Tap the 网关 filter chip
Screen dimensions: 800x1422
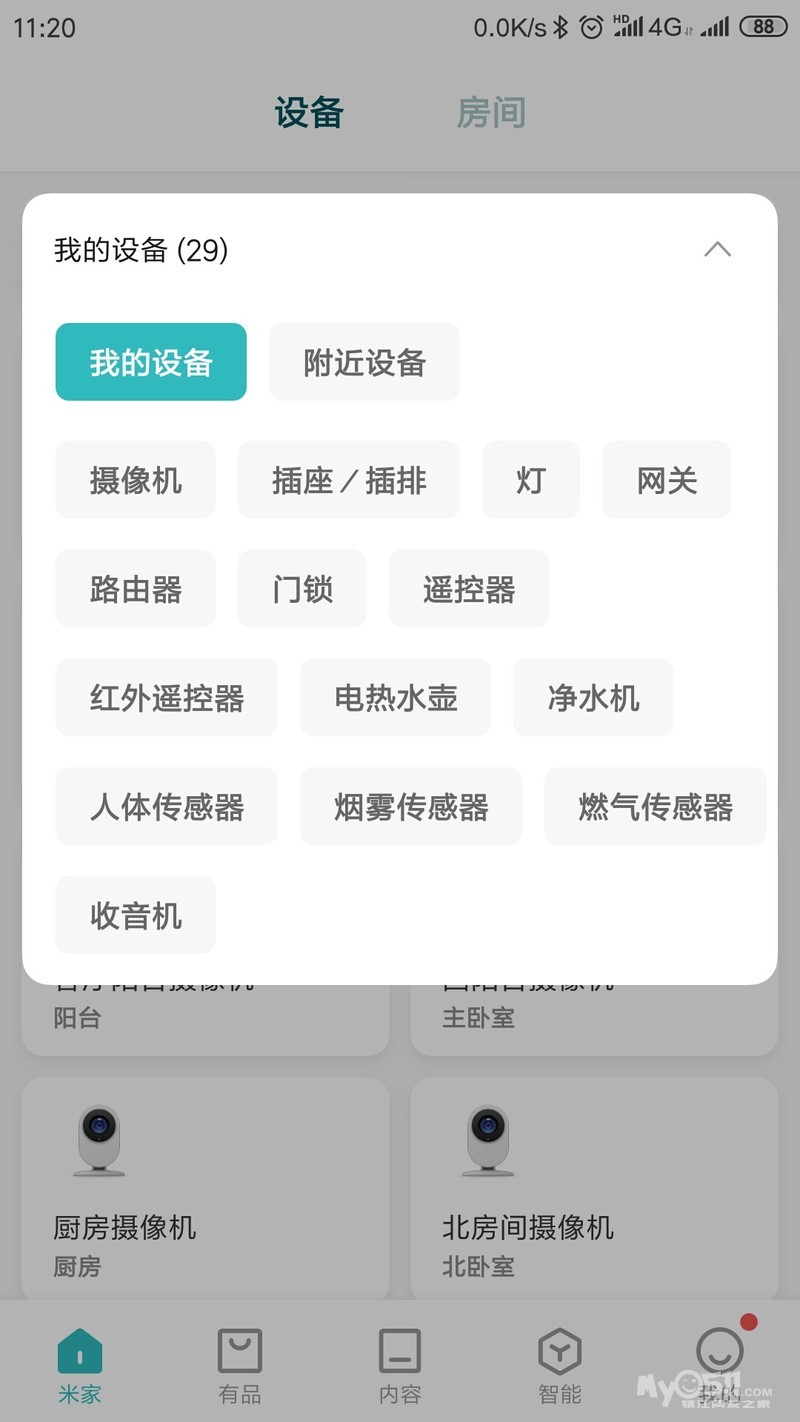pos(666,480)
